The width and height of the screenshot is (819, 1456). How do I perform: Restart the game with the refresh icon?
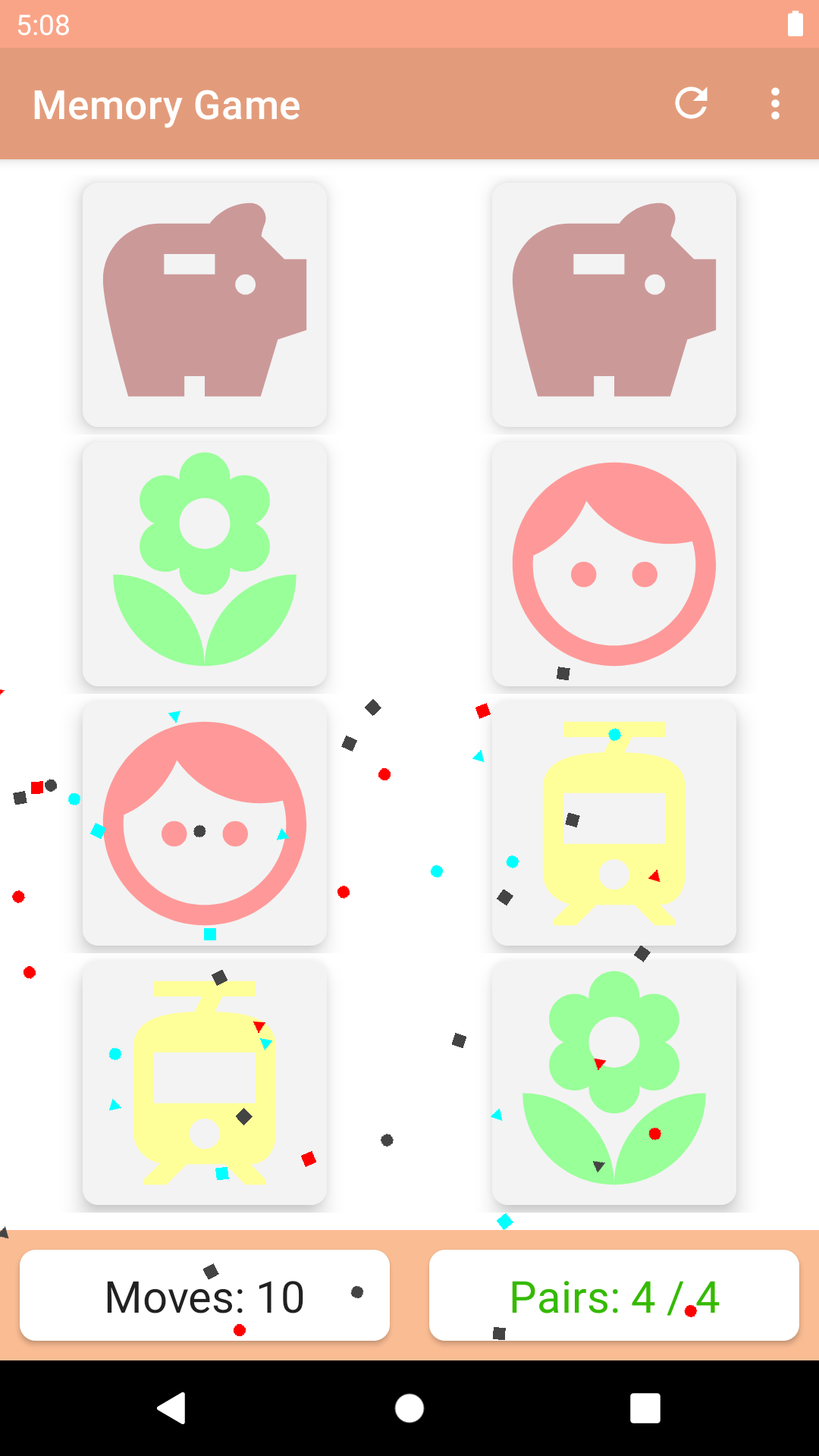click(x=692, y=104)
